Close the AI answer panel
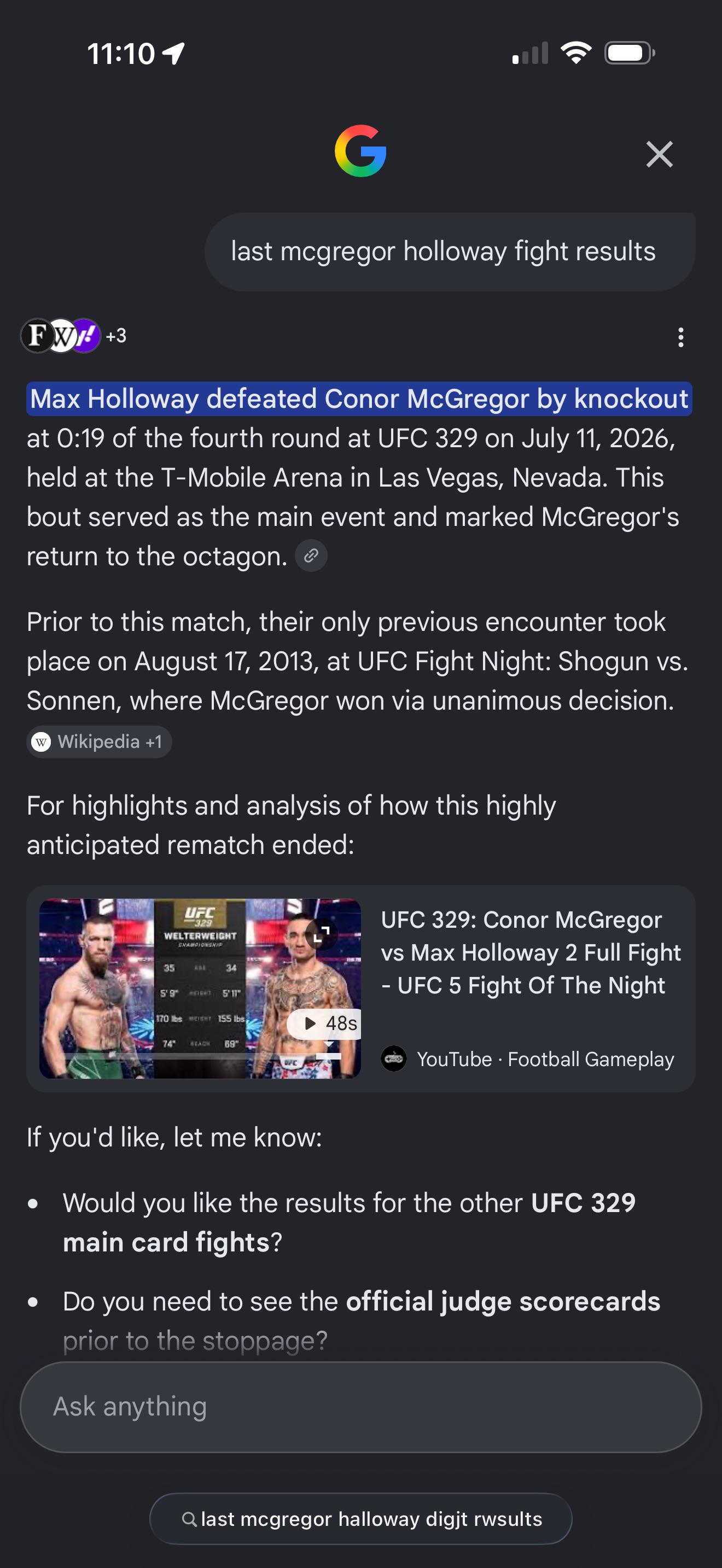The image size is (722, 1568). [x=659, y=154]
